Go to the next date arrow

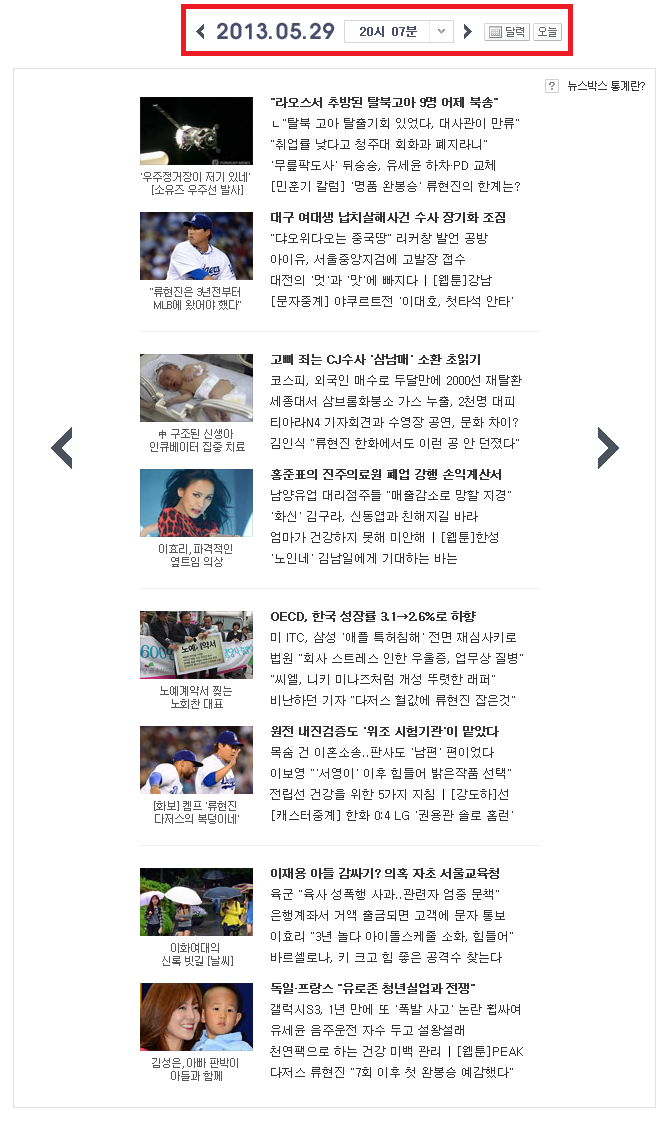pos(467,32)
